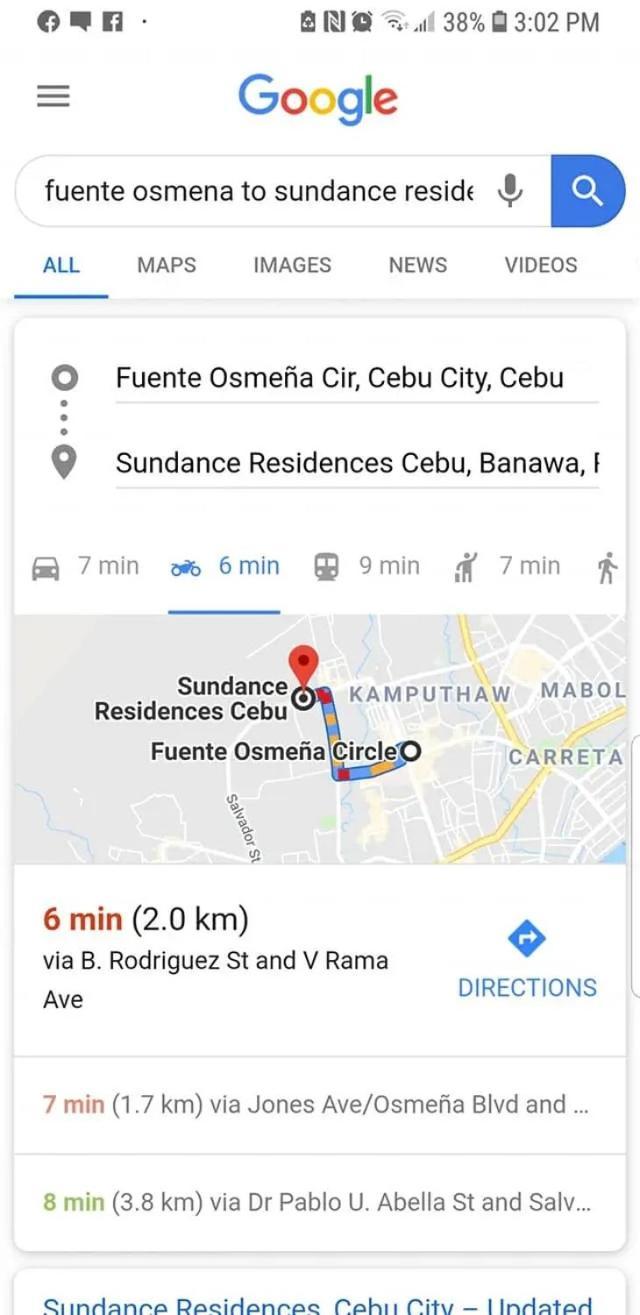Tap the search query text field
Screen dimensions: 640x1315
pyautogui.click(x=258, y=191)
